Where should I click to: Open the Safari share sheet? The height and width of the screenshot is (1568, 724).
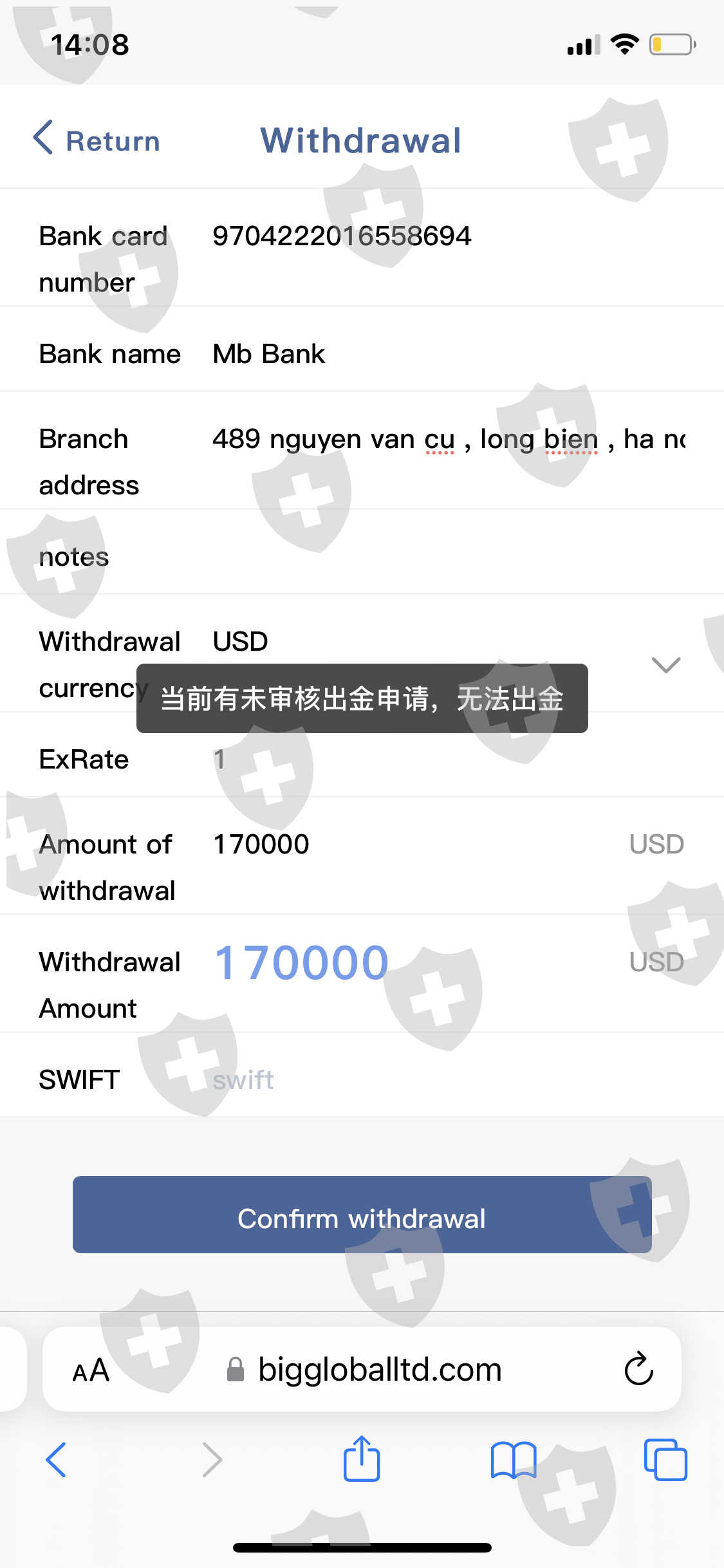tap(362, 1458)
